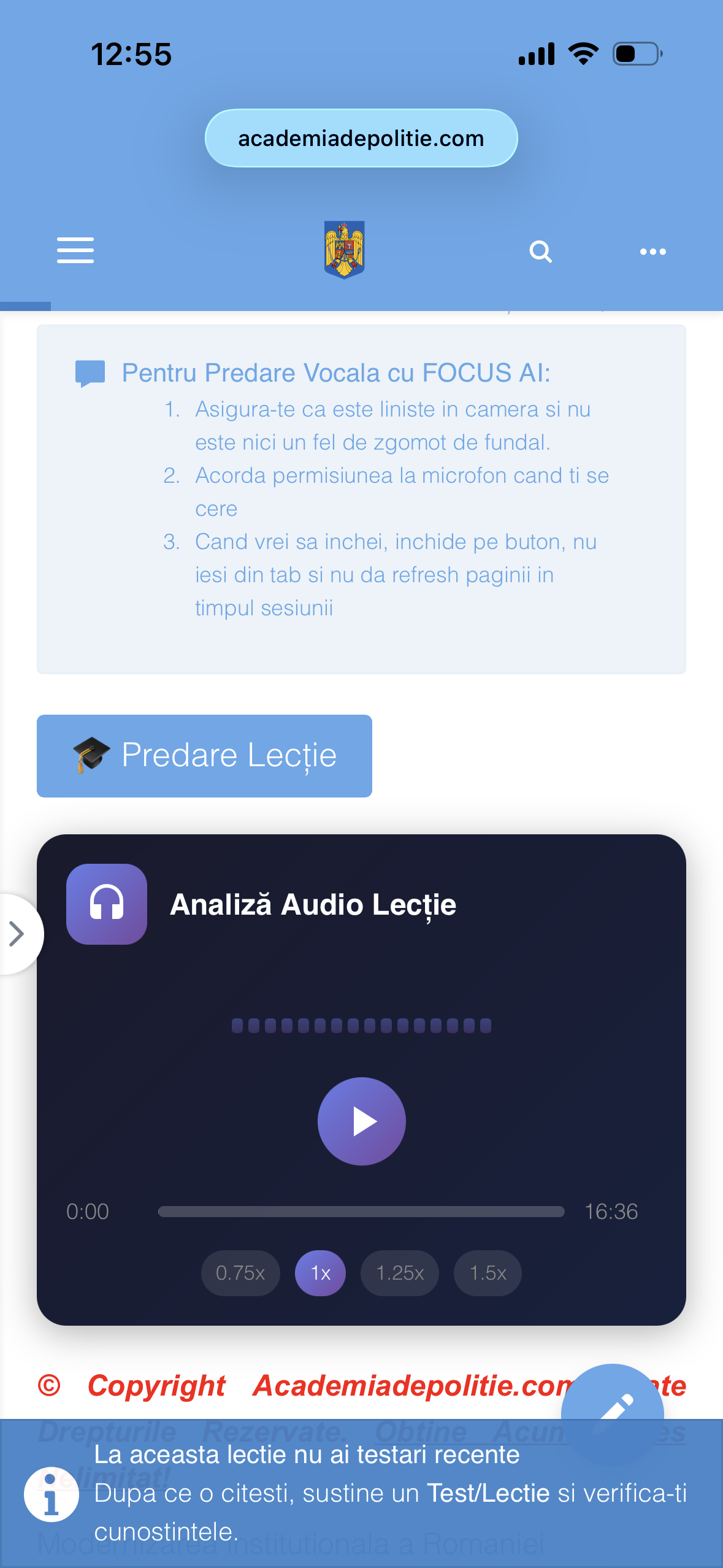This screenshot has height=1568, width=723.
Task: Start Predare Lecție voice session
Action: click(204, 756)
